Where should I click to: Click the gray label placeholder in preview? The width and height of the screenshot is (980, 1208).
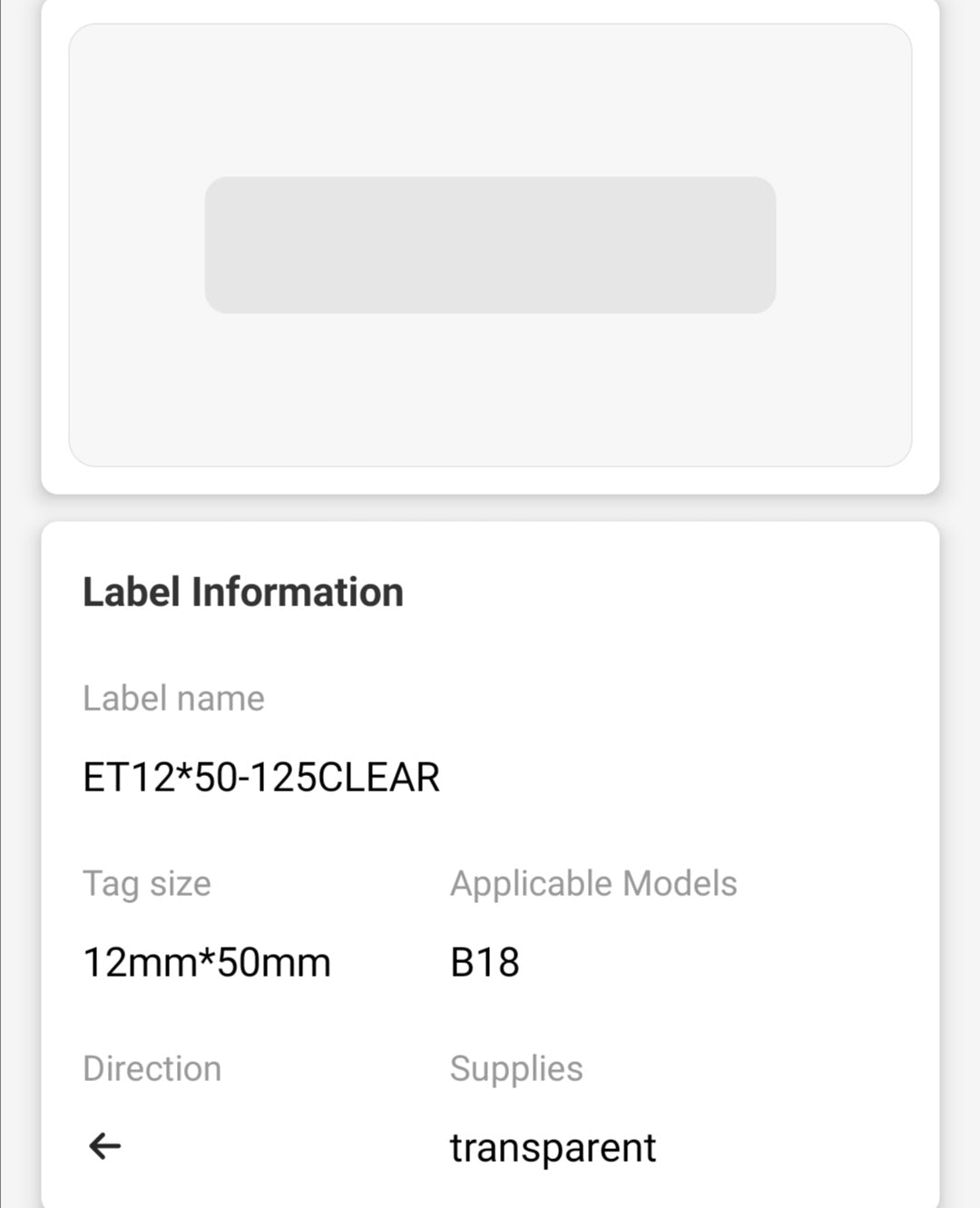490,245
